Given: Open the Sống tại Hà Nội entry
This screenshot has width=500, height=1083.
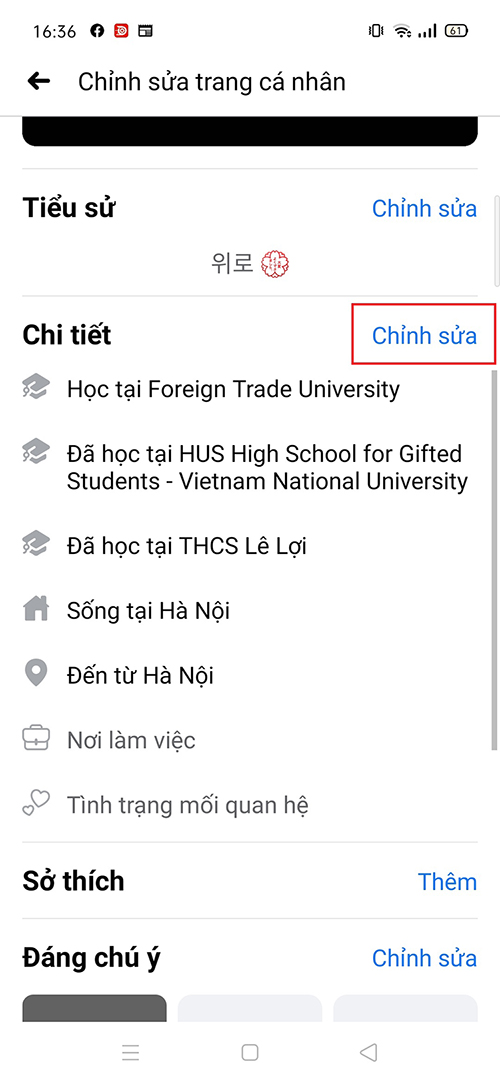Looking at the screenshot, I should click(249, 611).
